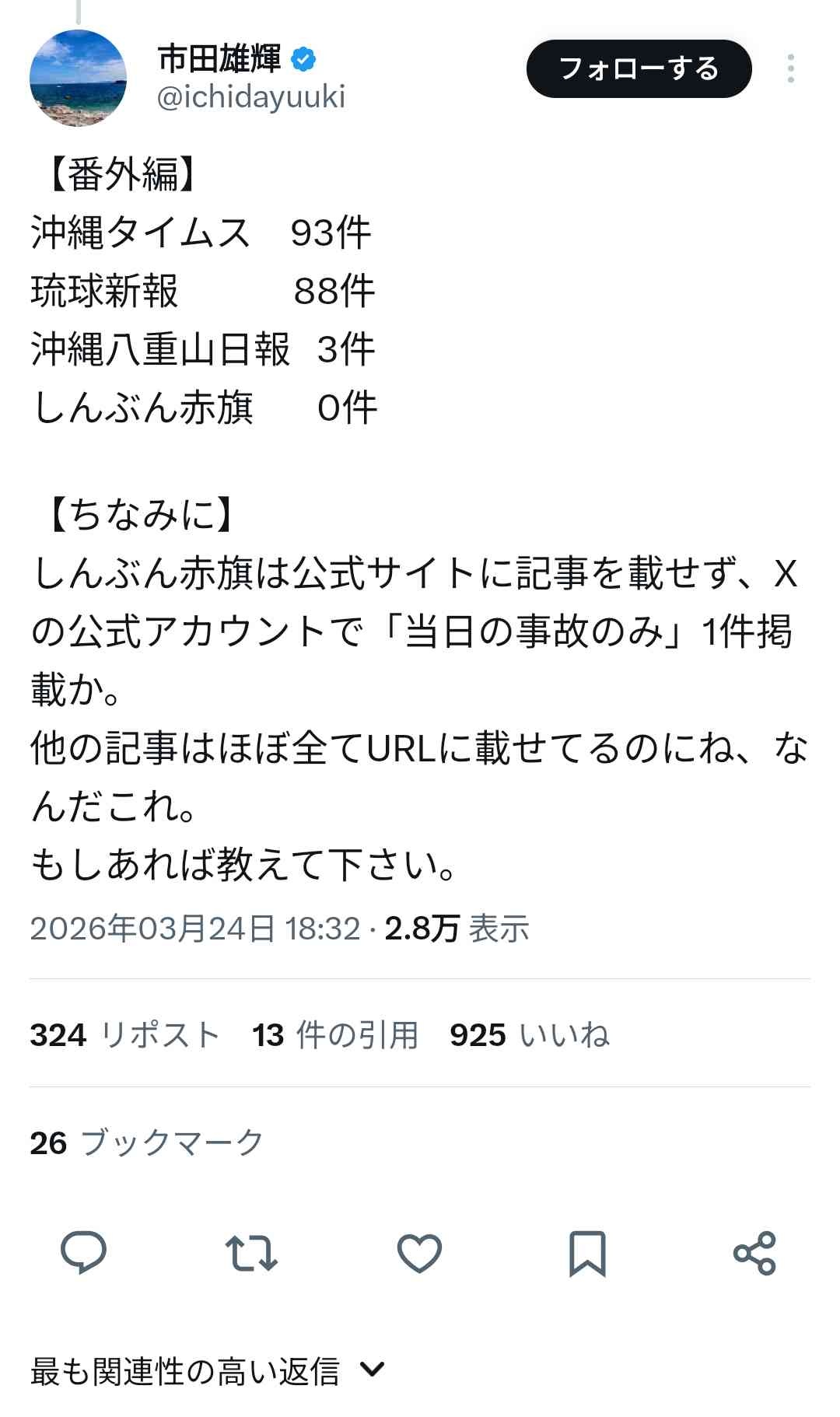View the 13 件の引用 quotes
This screenshot has height=1417, width=840.
click(335, 1035)
